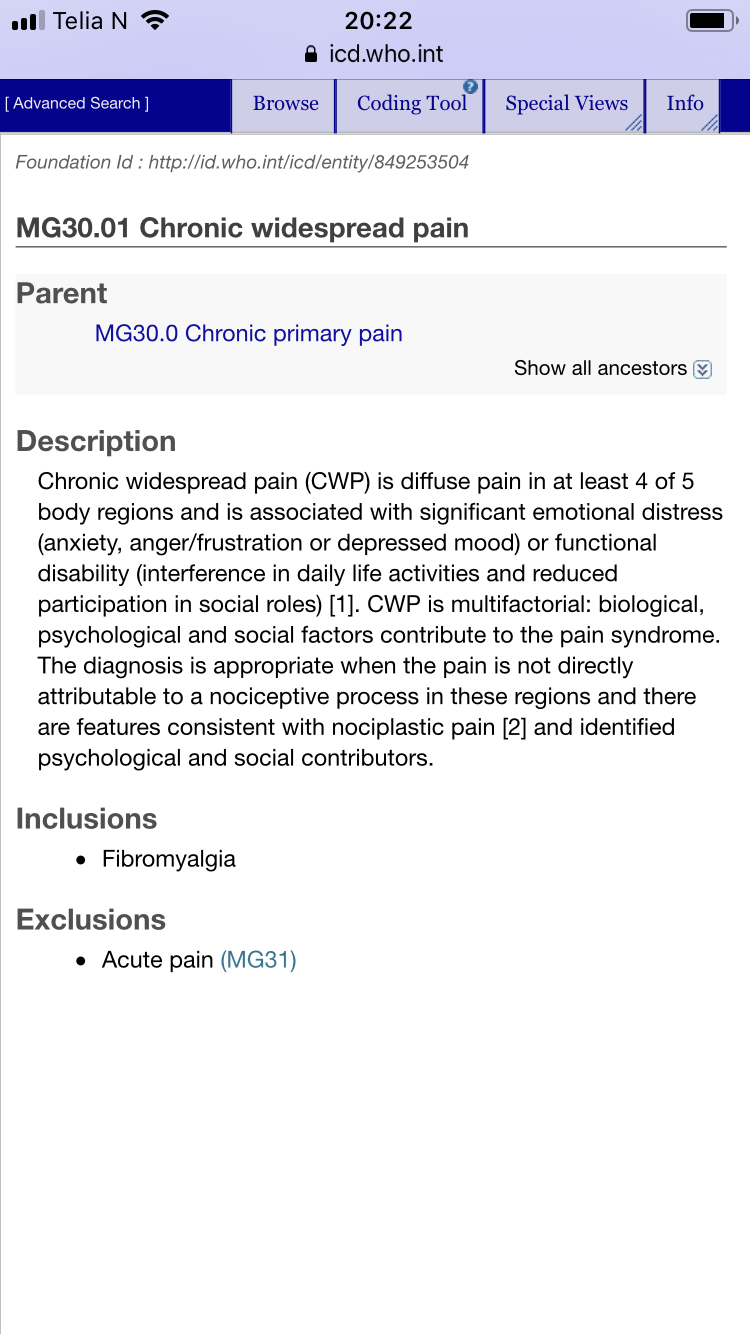Open the Coding Tool tab
Image resolution: width=750 pixels, height=1334 pixels.
pyautogui.click(x=411, y=104)
